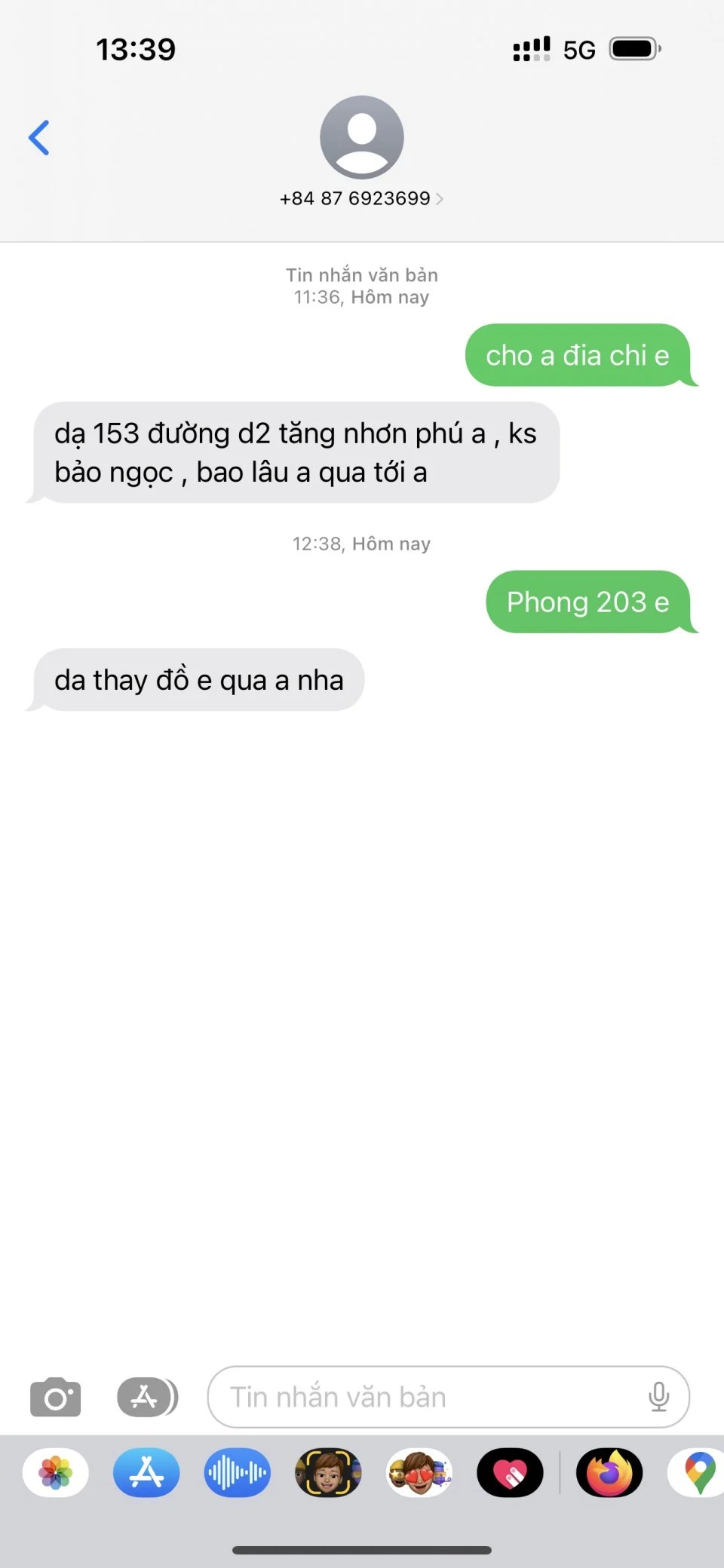Open the Memoji camera app
The width and height of the screenshot is (724, 1568).
(328, 1472)
